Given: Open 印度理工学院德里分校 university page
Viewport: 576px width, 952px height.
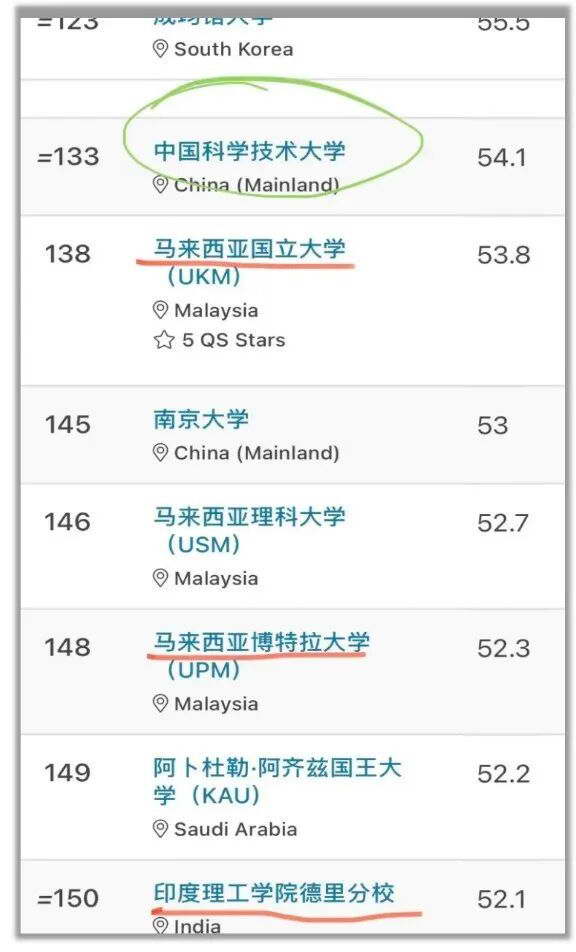Looking at the screenshot, I should point(274,893).
